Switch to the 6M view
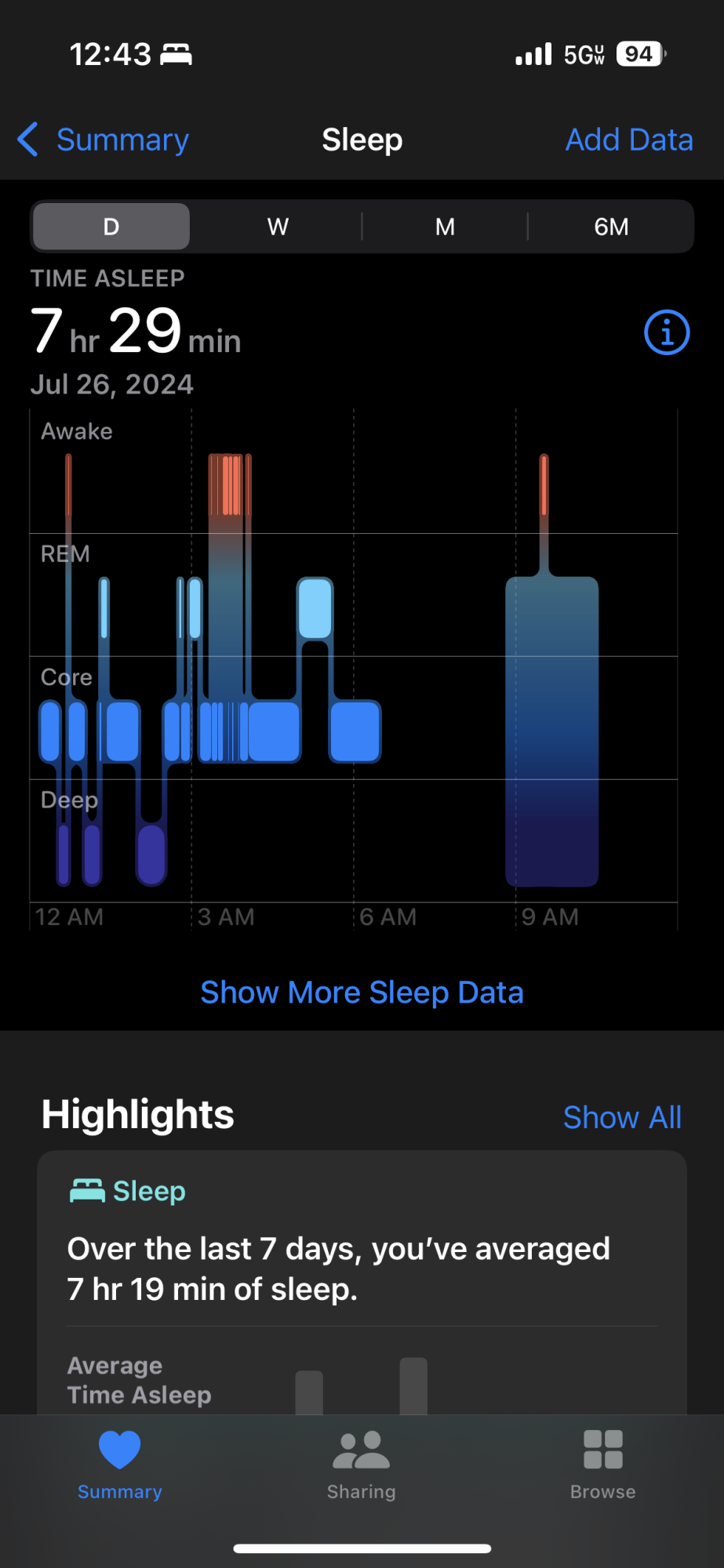Screen dimensions: 724x1568 coord(611,227)
